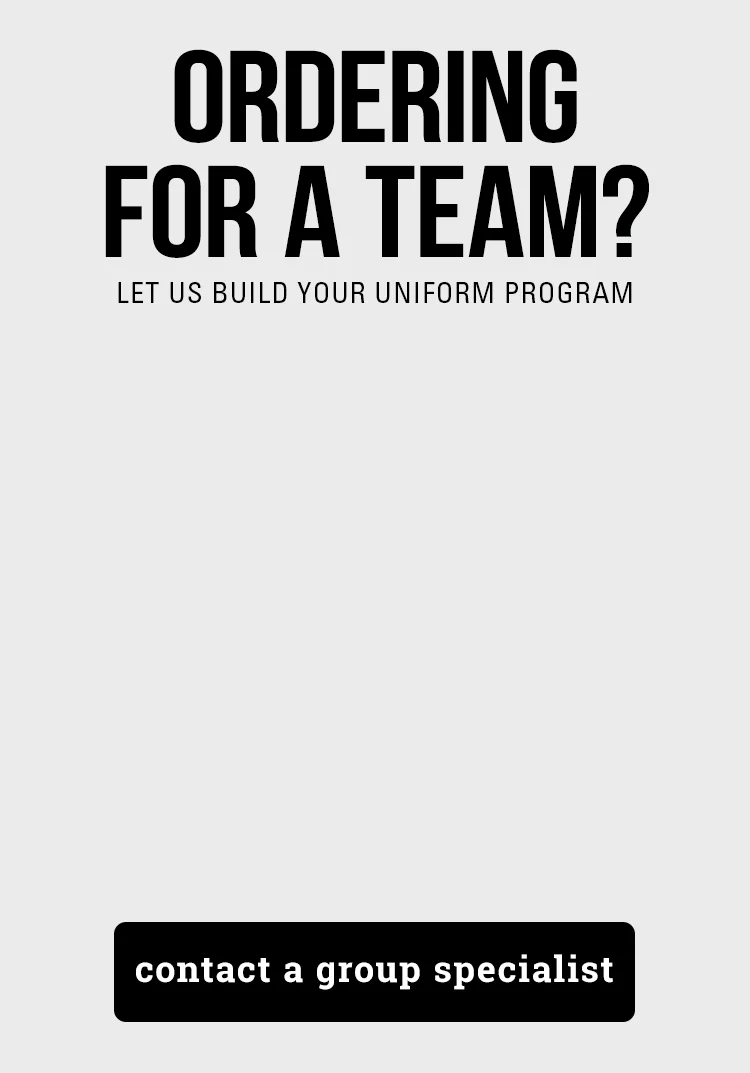
Task: Tap contact a group specialist button
Action: click(x=374, y=971)
